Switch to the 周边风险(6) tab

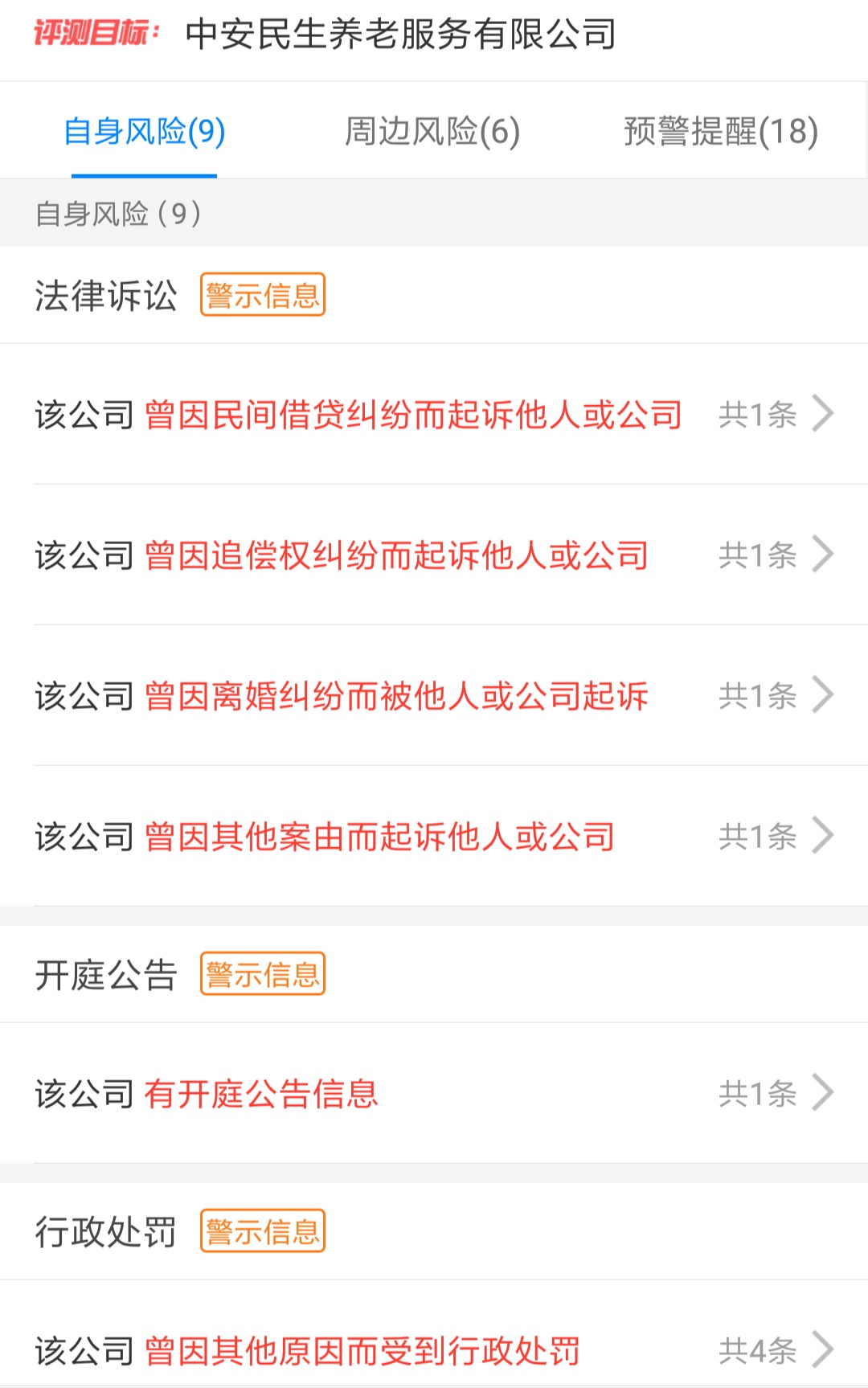[x=432, y=131]
